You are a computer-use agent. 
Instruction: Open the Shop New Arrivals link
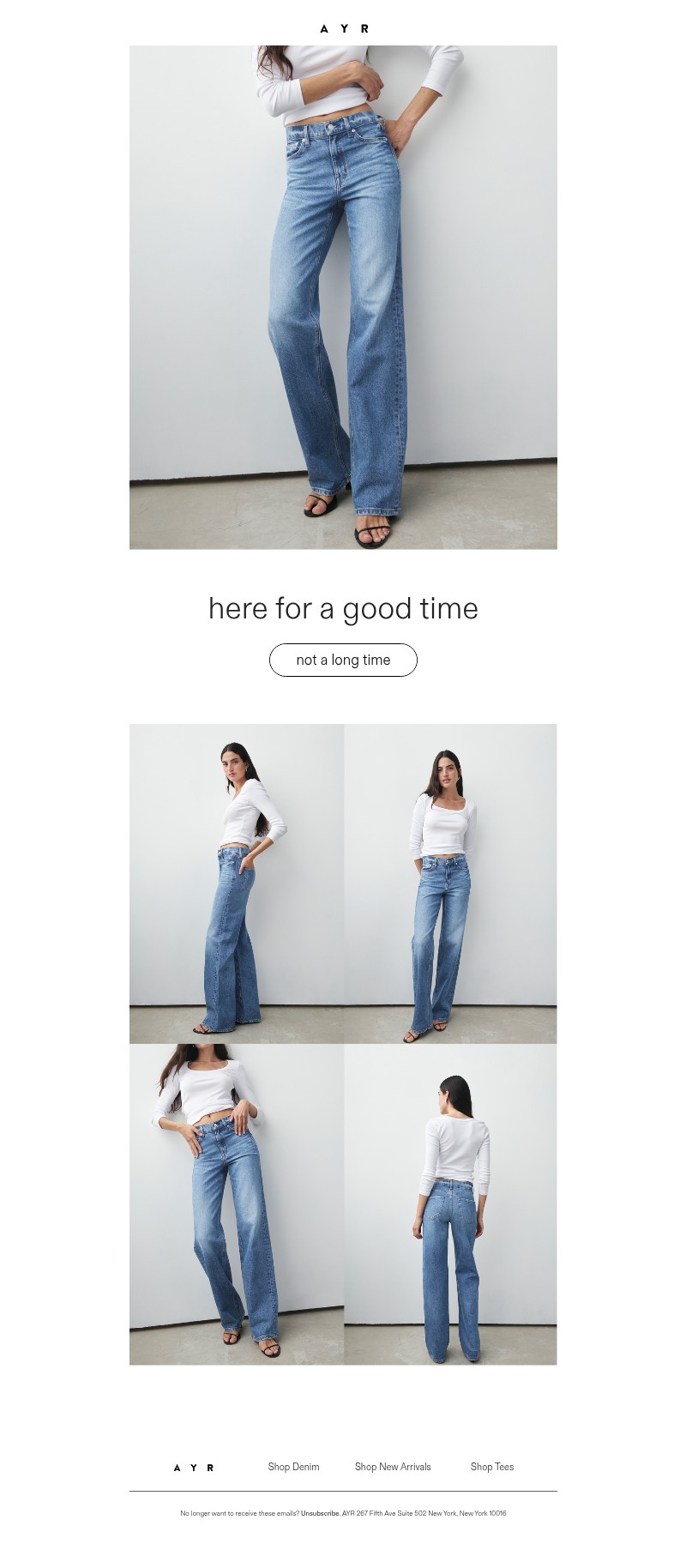[393, 1467]
